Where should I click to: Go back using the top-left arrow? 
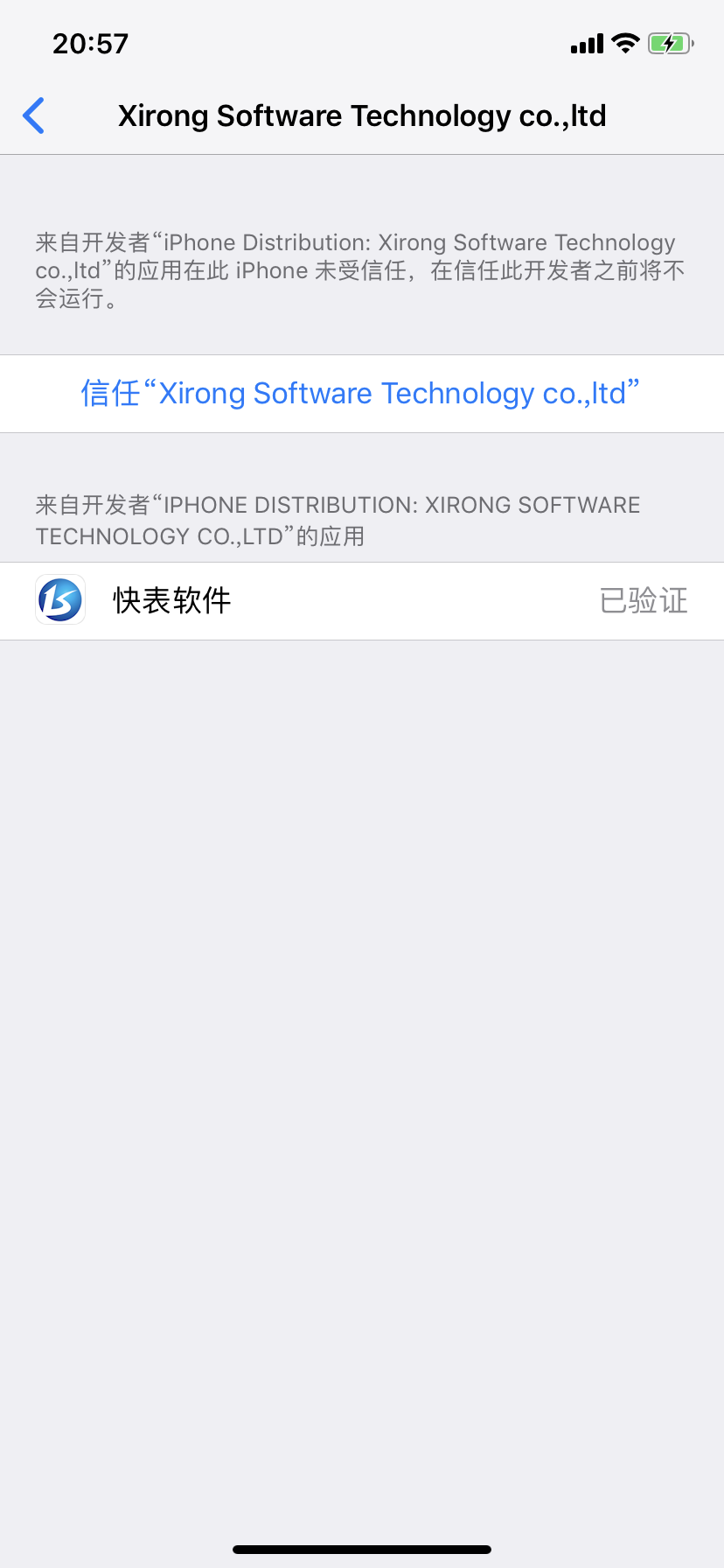pos(33,115)
